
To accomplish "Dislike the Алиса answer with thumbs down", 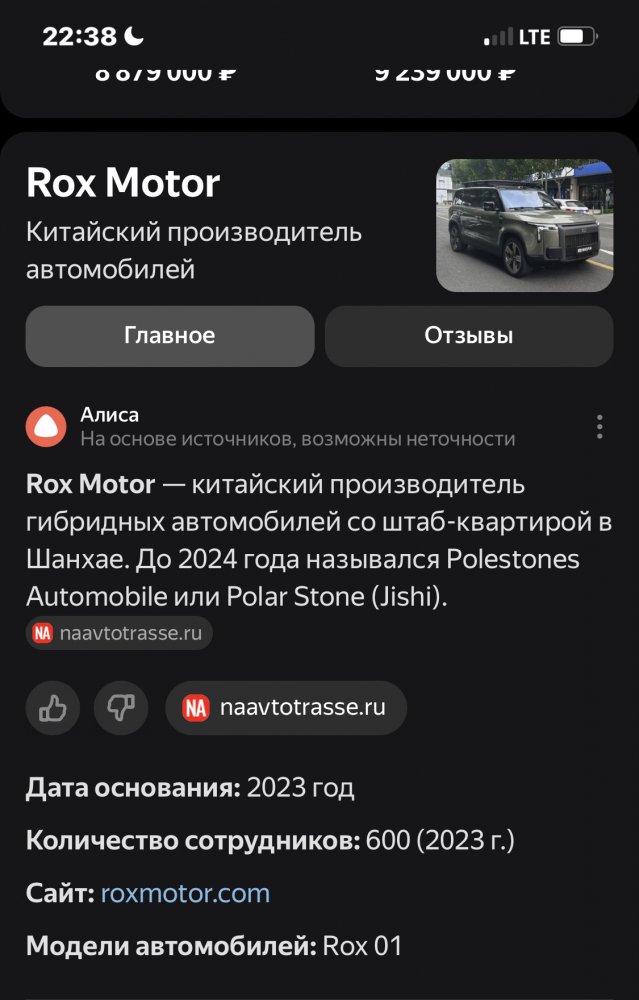I will pyautogui.click(x=121, y=709).
